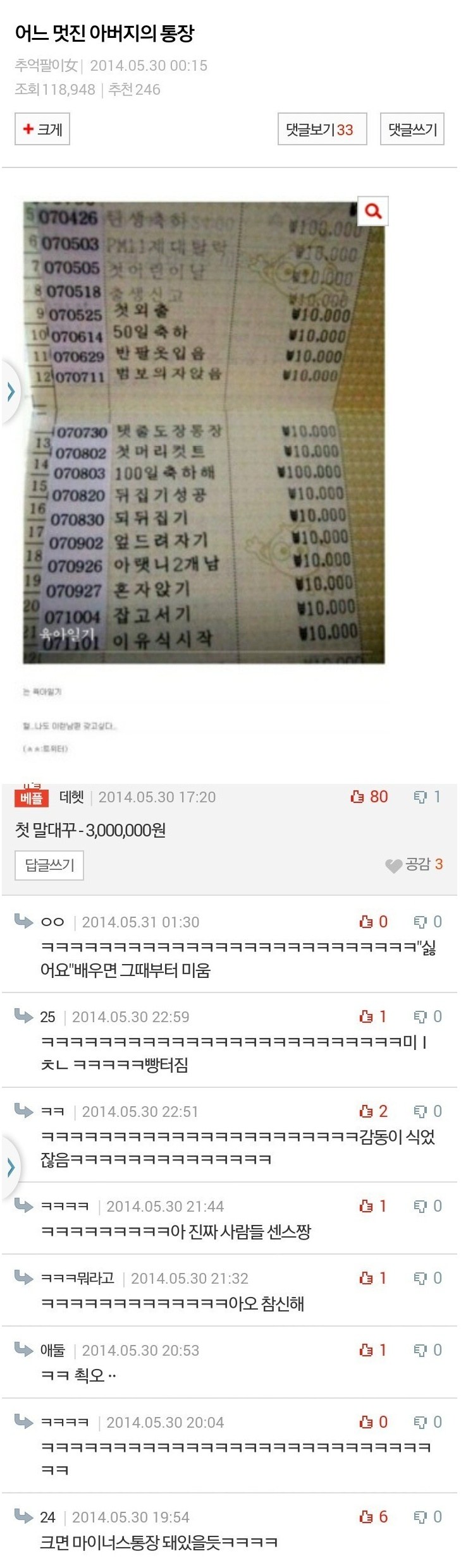This screenshot has height=1568, width=461.
Task: Upvote 데헷's best comment
Action: (x=370, y=797)
